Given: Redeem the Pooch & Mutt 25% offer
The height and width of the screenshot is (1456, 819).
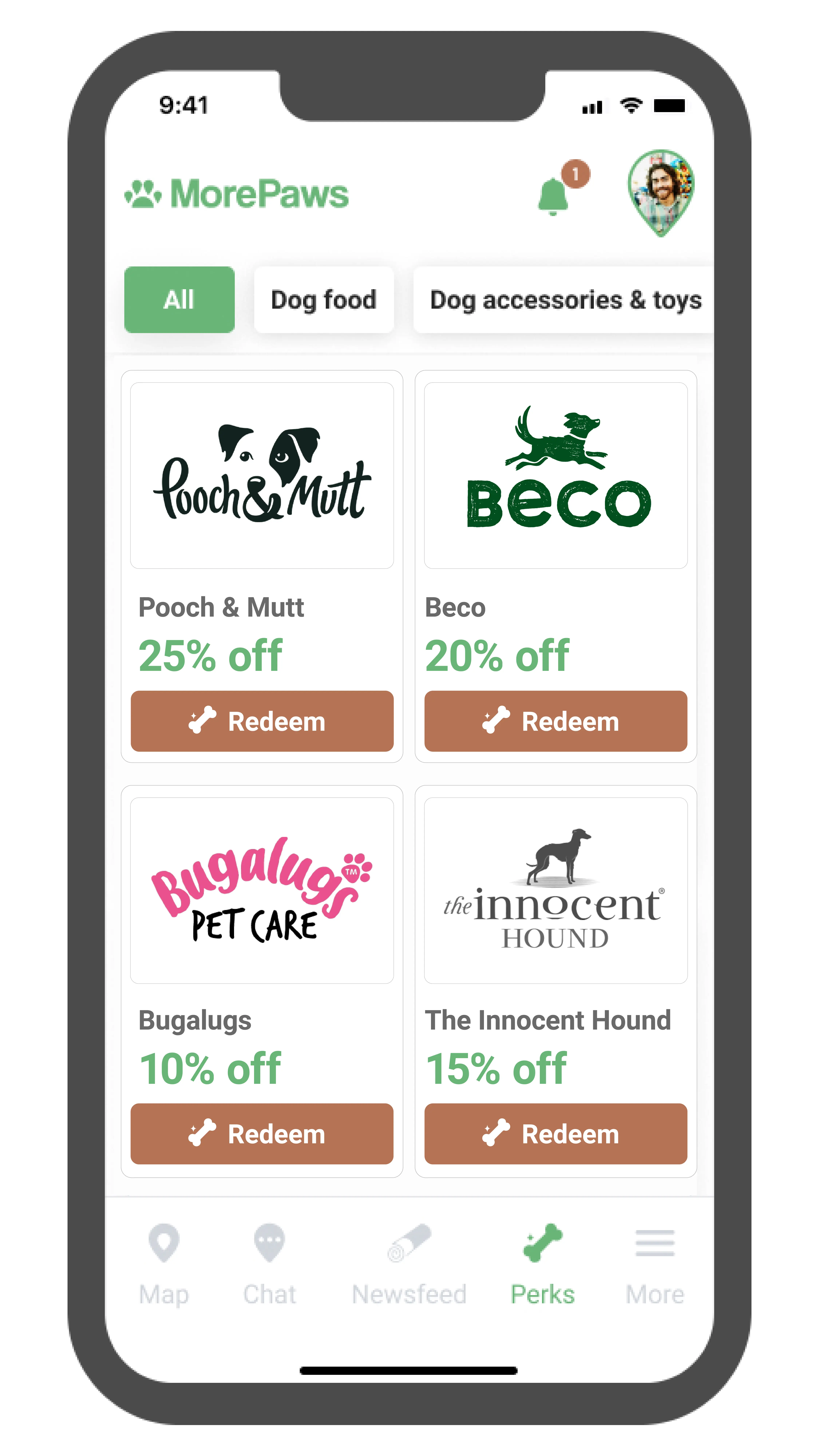Looking at the screenshot, I should pos(262,721).
